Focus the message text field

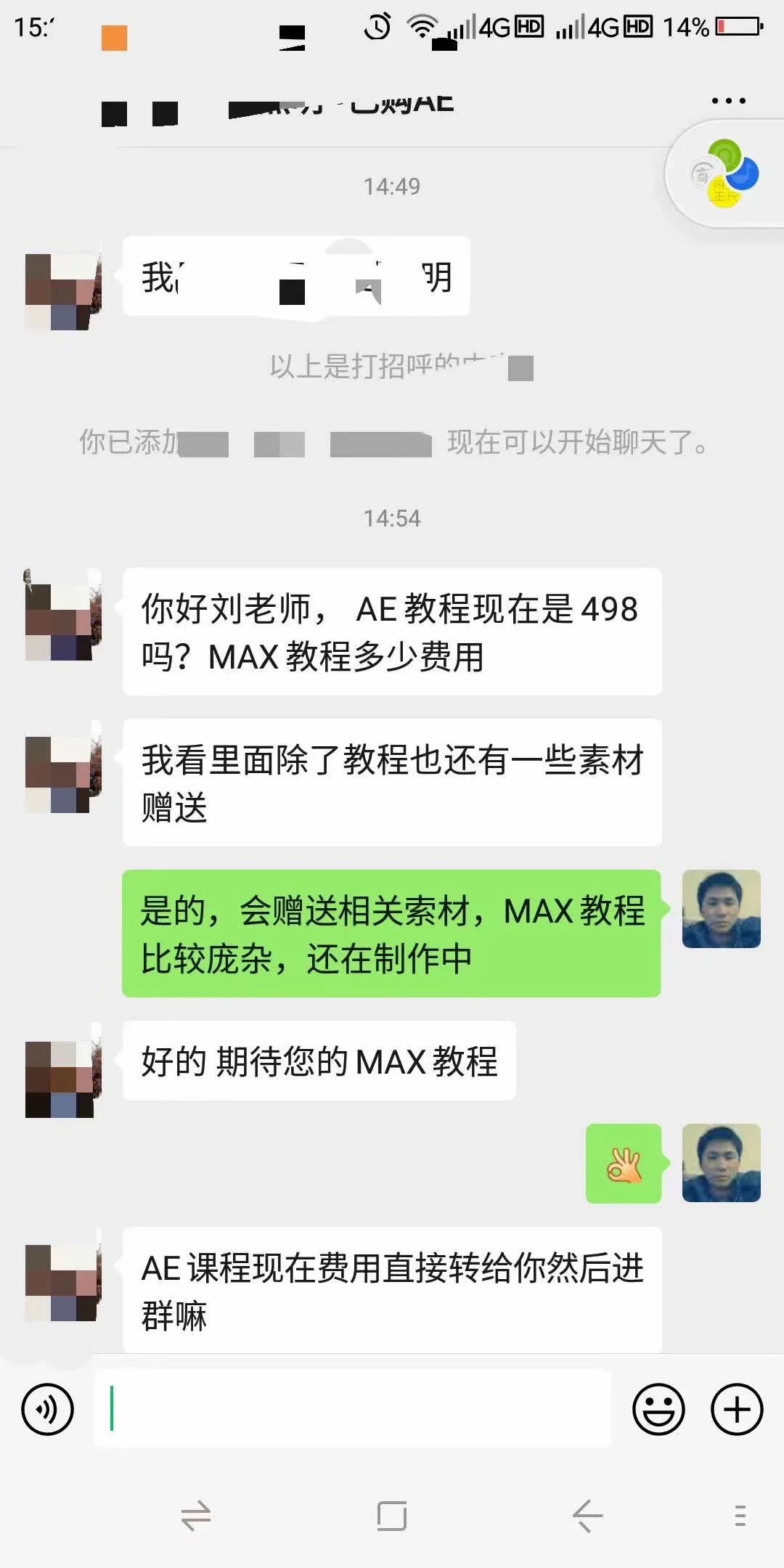pyautogui.click(x=352, y=1409)
